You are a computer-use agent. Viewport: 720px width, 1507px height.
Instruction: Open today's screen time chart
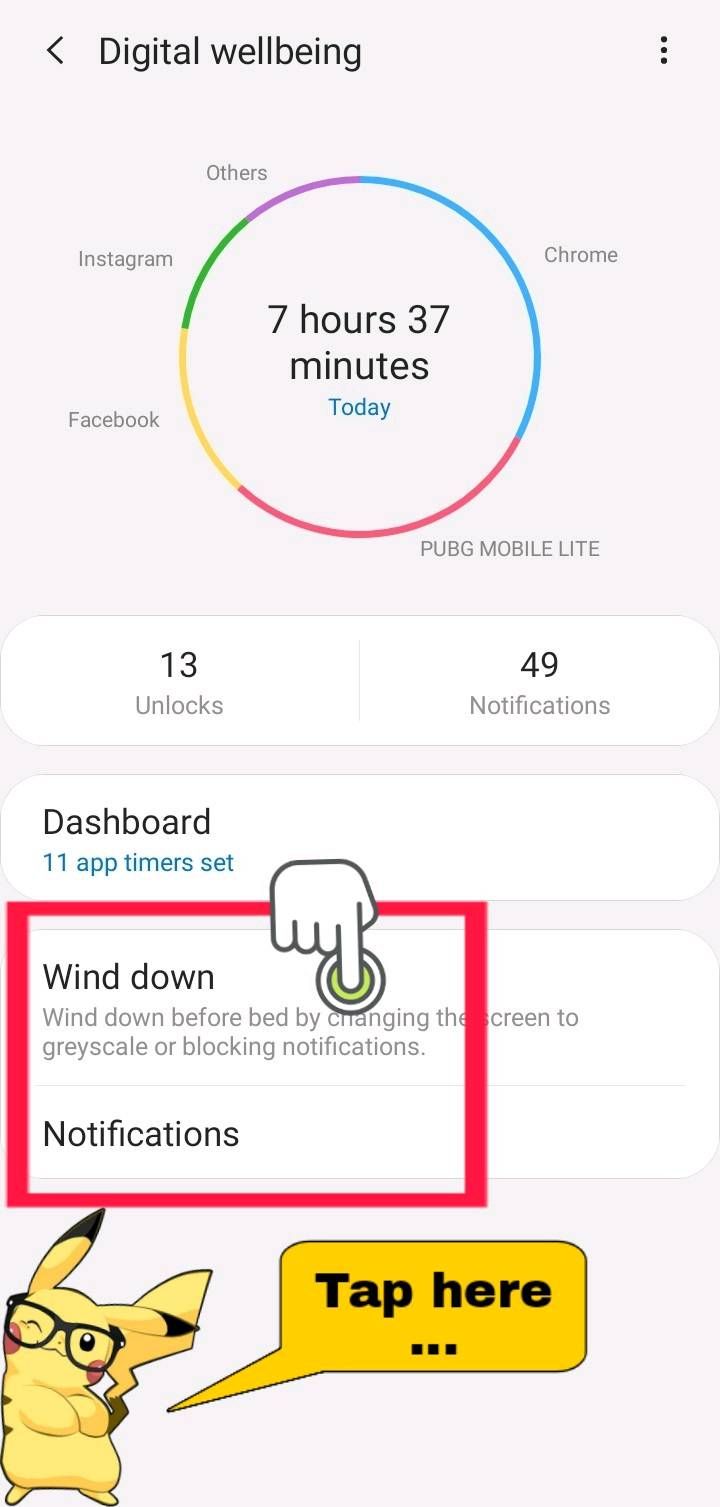tap(360, 358)
